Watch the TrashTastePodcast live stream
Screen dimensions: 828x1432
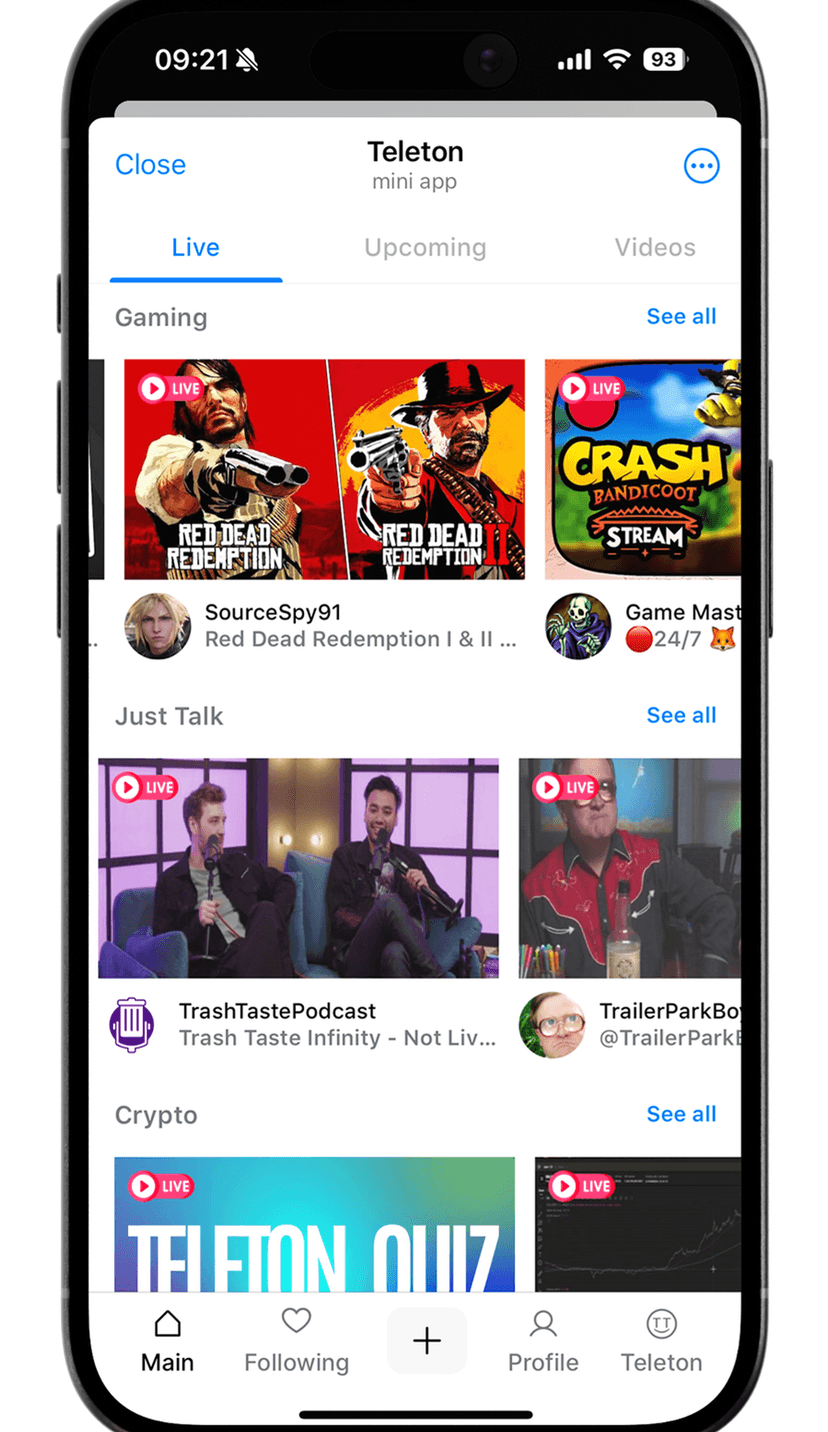click(x=298, y=868)
